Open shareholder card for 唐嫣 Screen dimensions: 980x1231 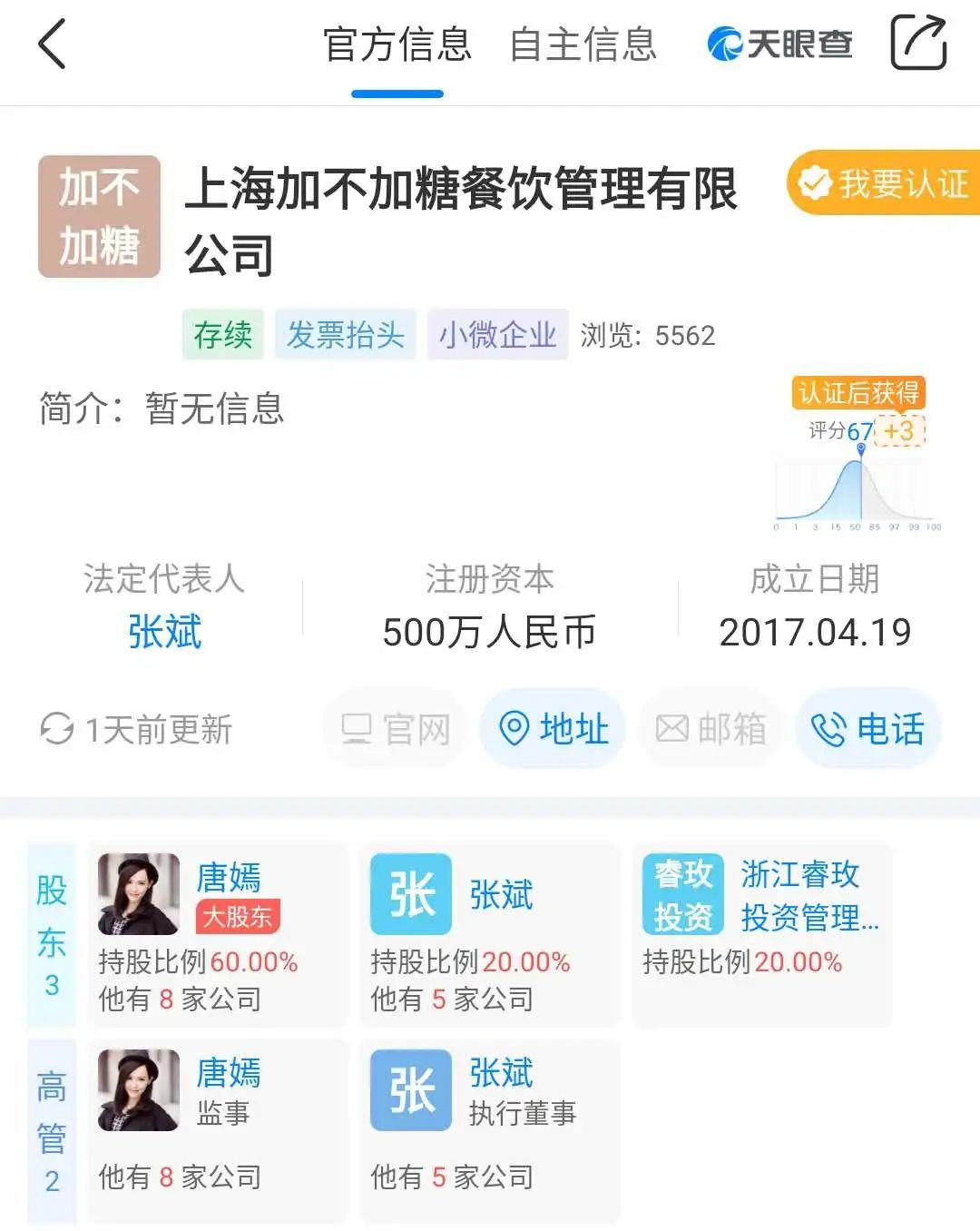coord(218,933)
